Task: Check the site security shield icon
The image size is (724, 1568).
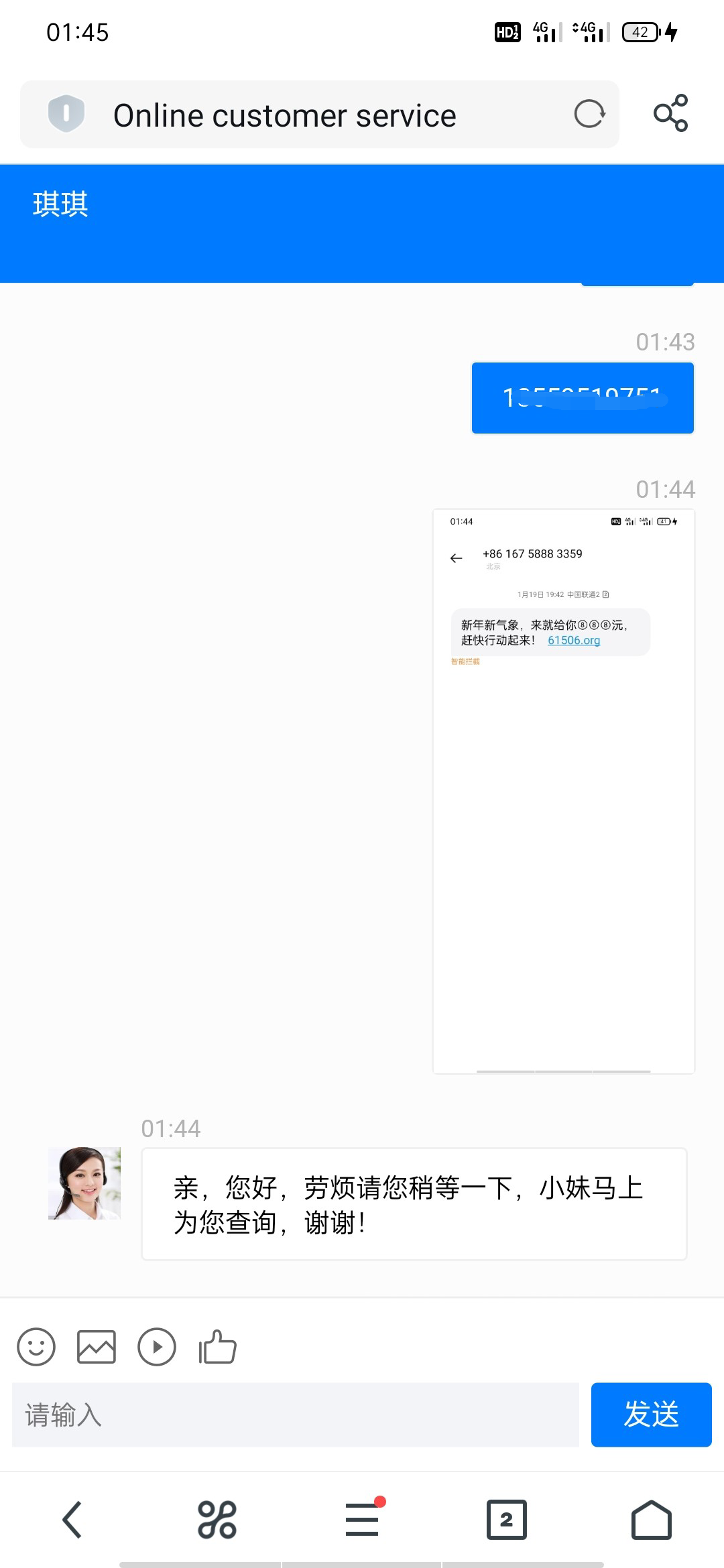Action: tap(66, 114)
